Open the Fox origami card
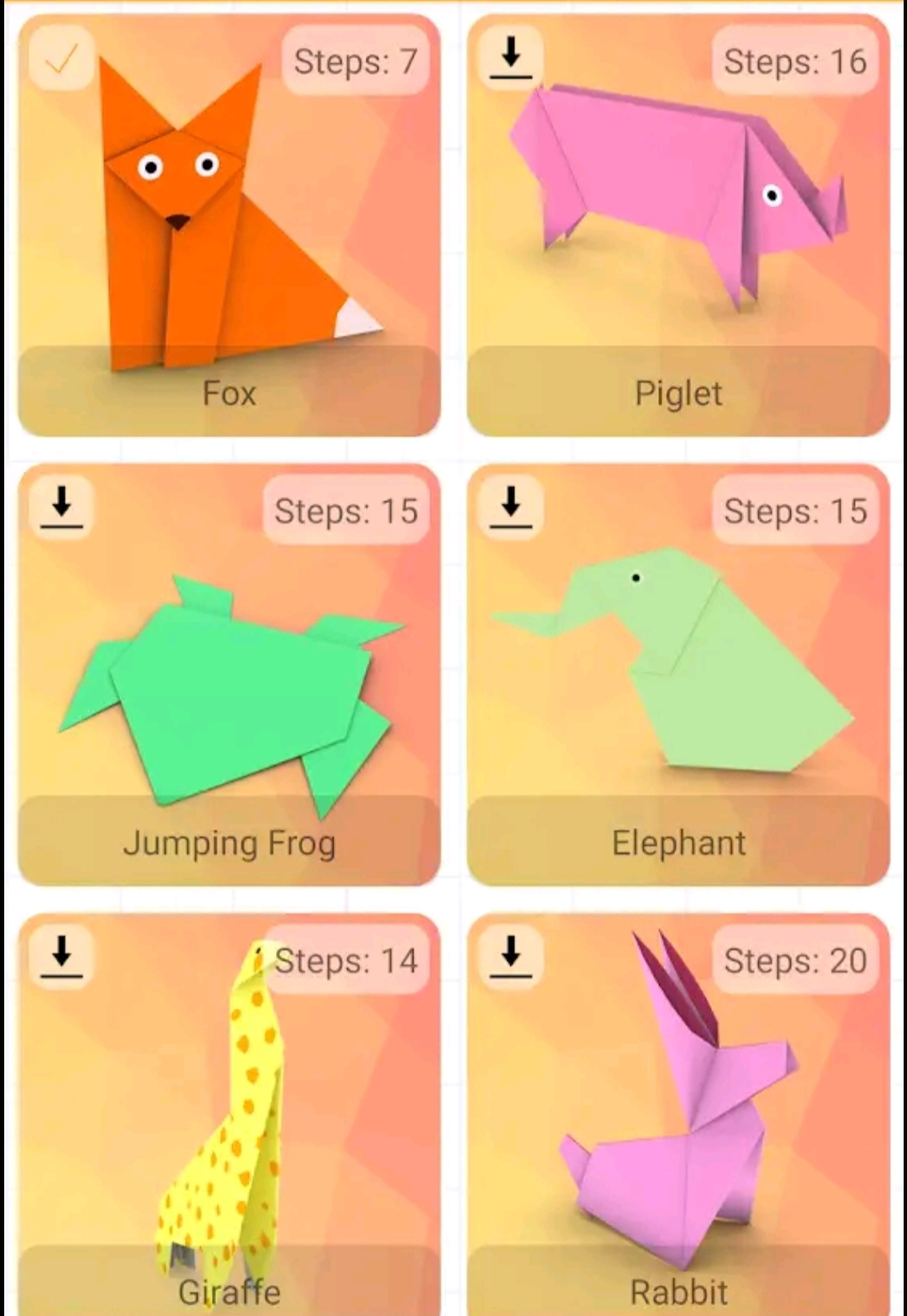This screenshot has width=907, height=1316. tap(229, 225)
